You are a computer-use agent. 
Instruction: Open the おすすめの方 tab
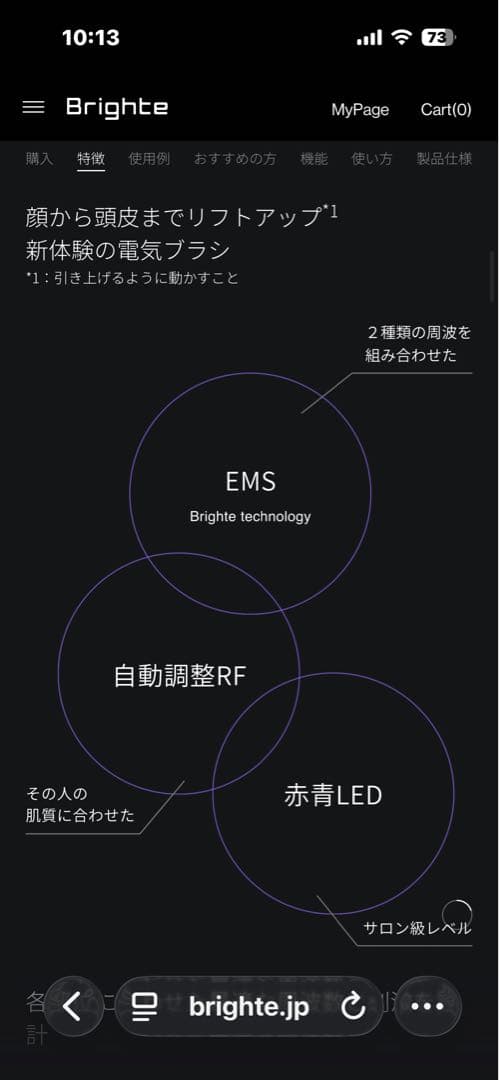(x=235, y=159)
